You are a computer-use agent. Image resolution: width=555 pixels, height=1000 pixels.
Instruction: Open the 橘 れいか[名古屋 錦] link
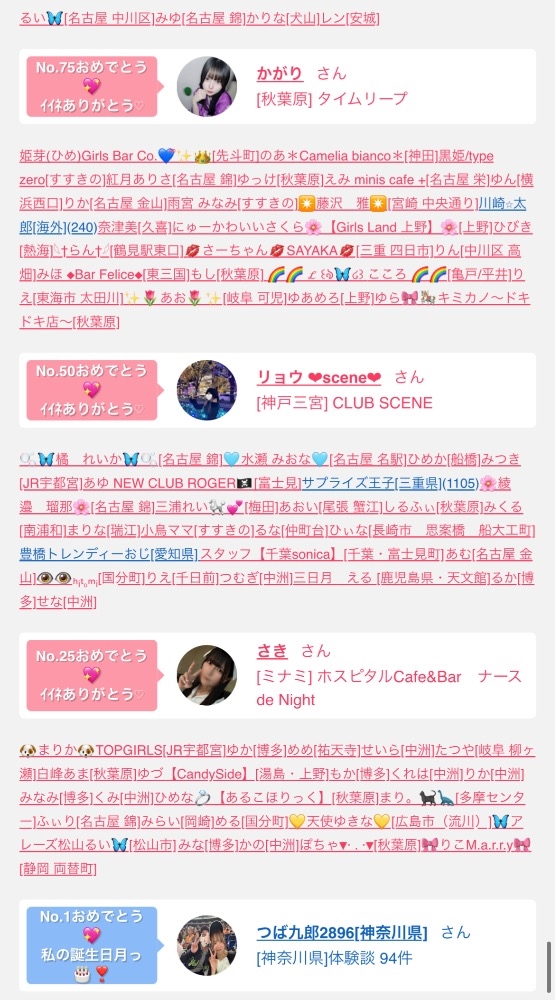(x=121, y=459)
